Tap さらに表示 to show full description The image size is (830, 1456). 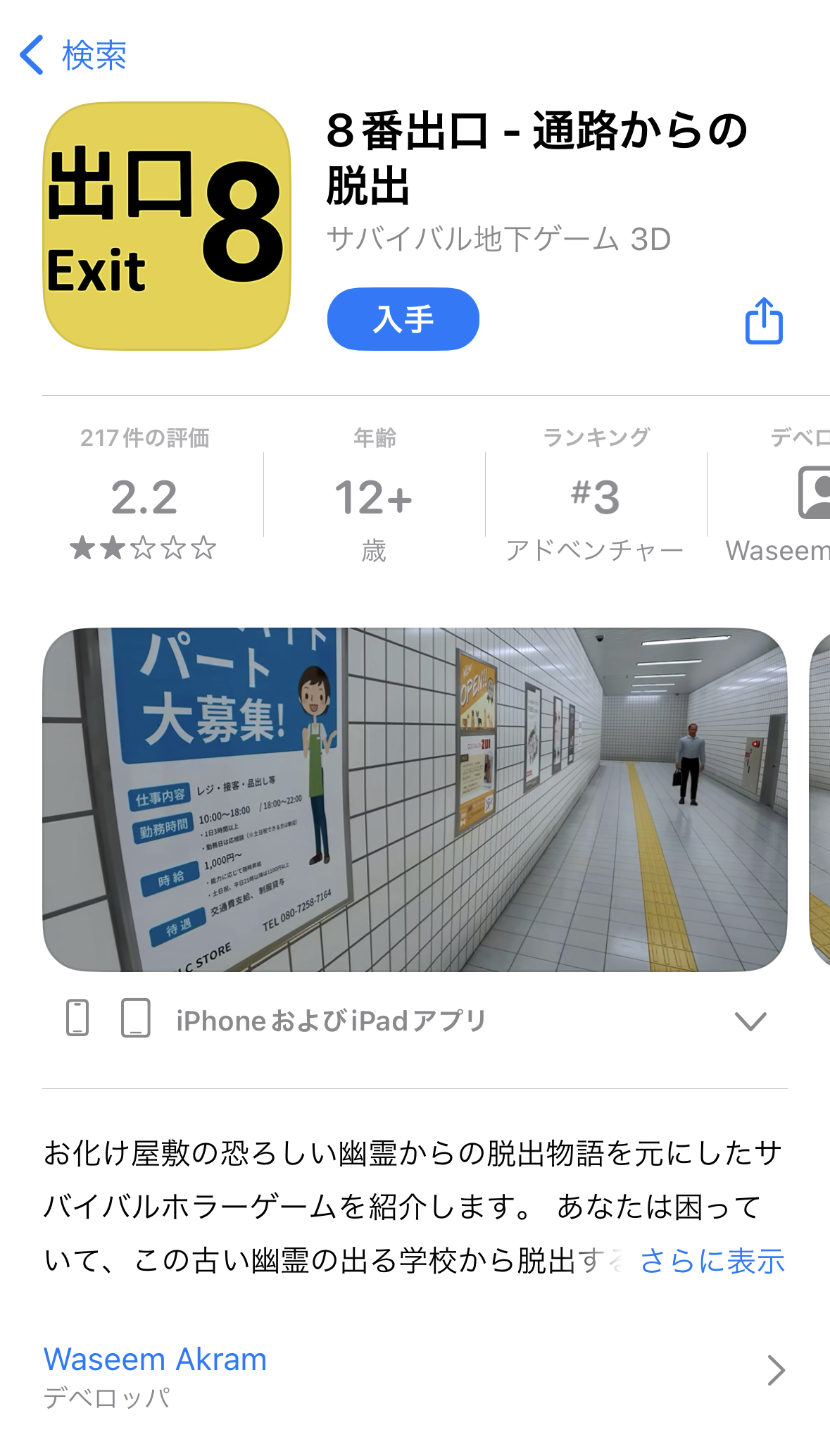[712, 1261]
